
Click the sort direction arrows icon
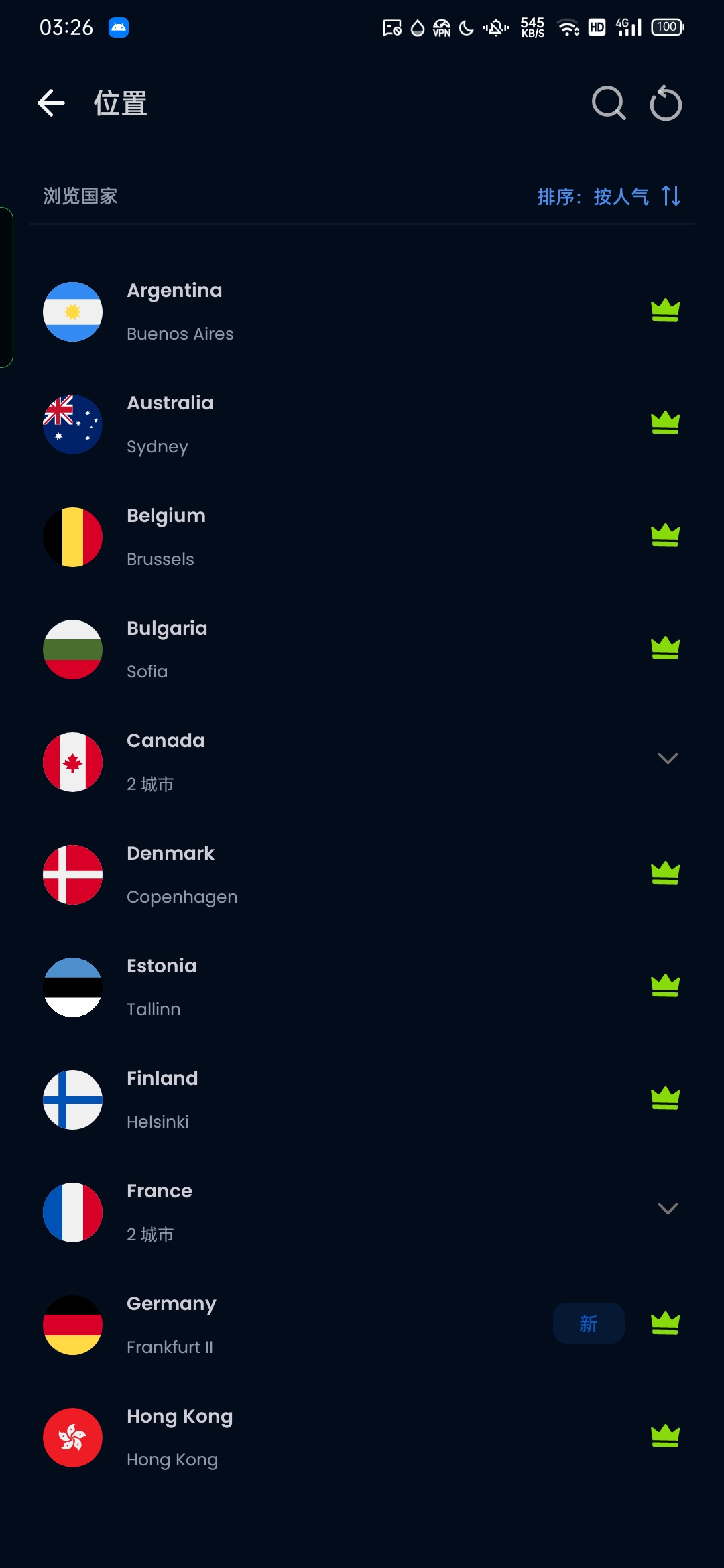[x=670, y=196]
